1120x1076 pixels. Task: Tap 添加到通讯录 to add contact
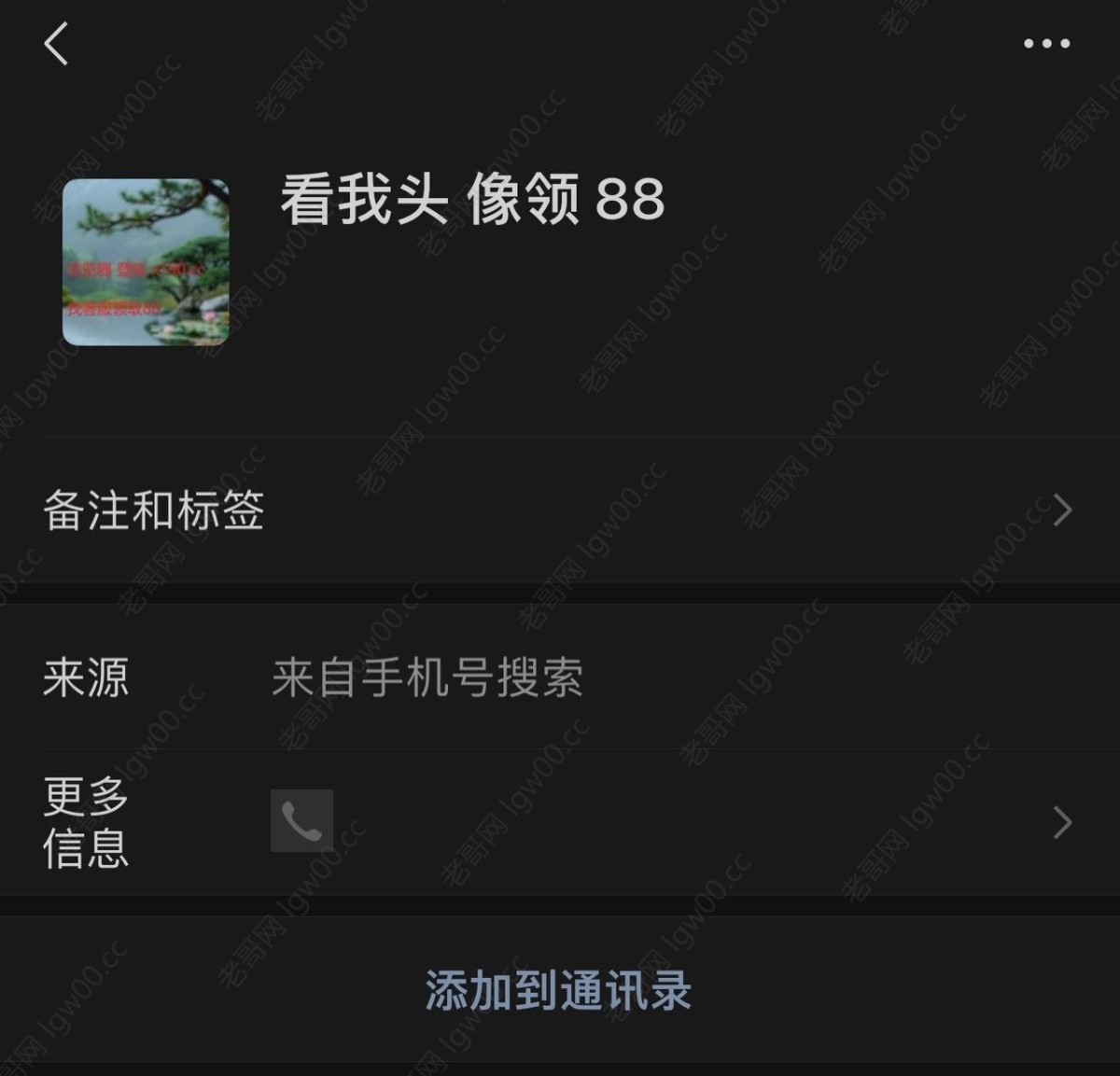pos(558,990)
